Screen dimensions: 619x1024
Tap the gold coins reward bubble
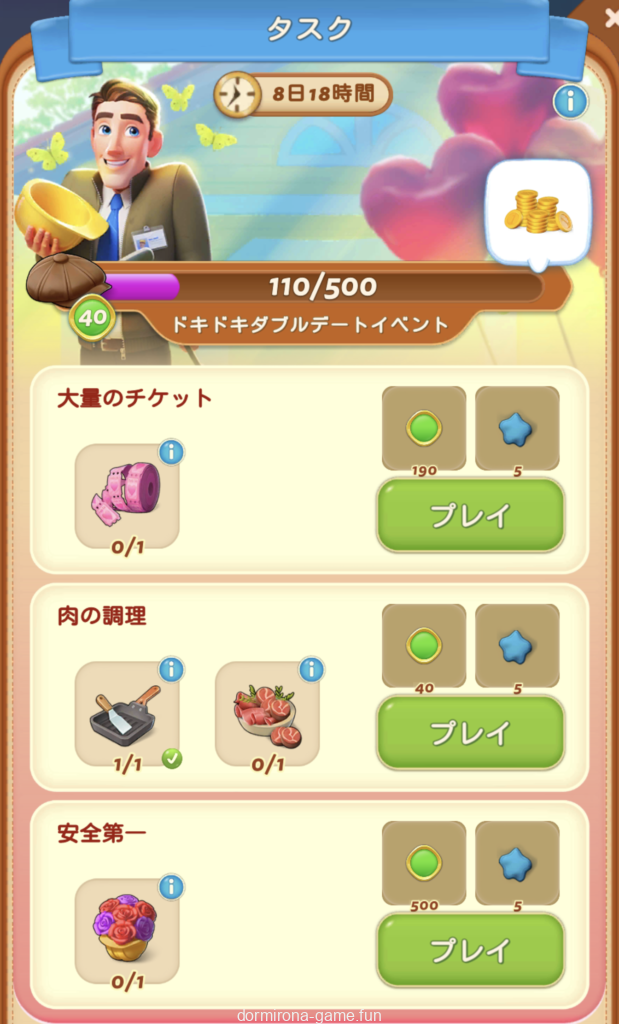[x=538, y=212]
